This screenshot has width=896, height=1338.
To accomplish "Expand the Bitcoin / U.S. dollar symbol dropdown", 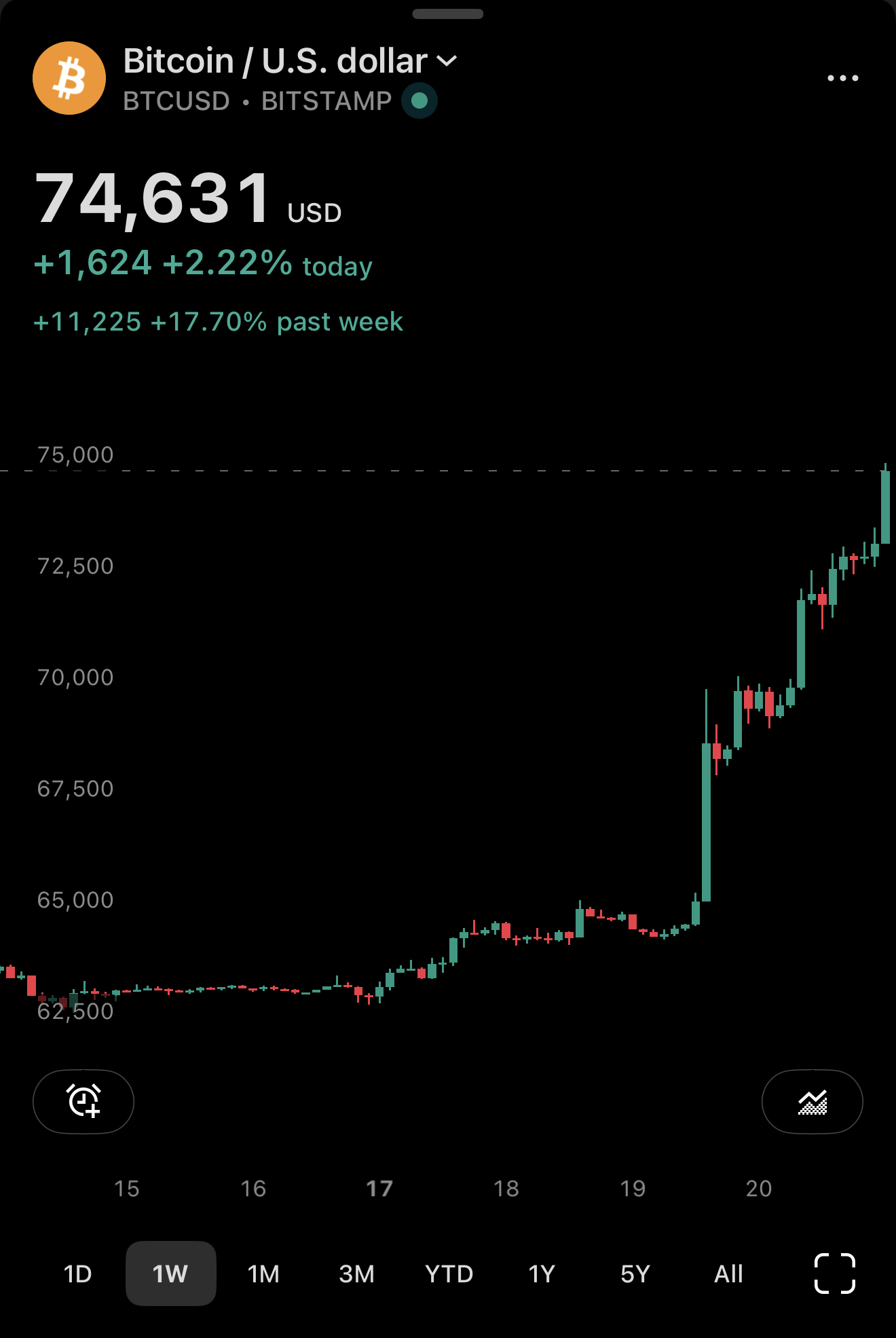I will click(291, 61).
